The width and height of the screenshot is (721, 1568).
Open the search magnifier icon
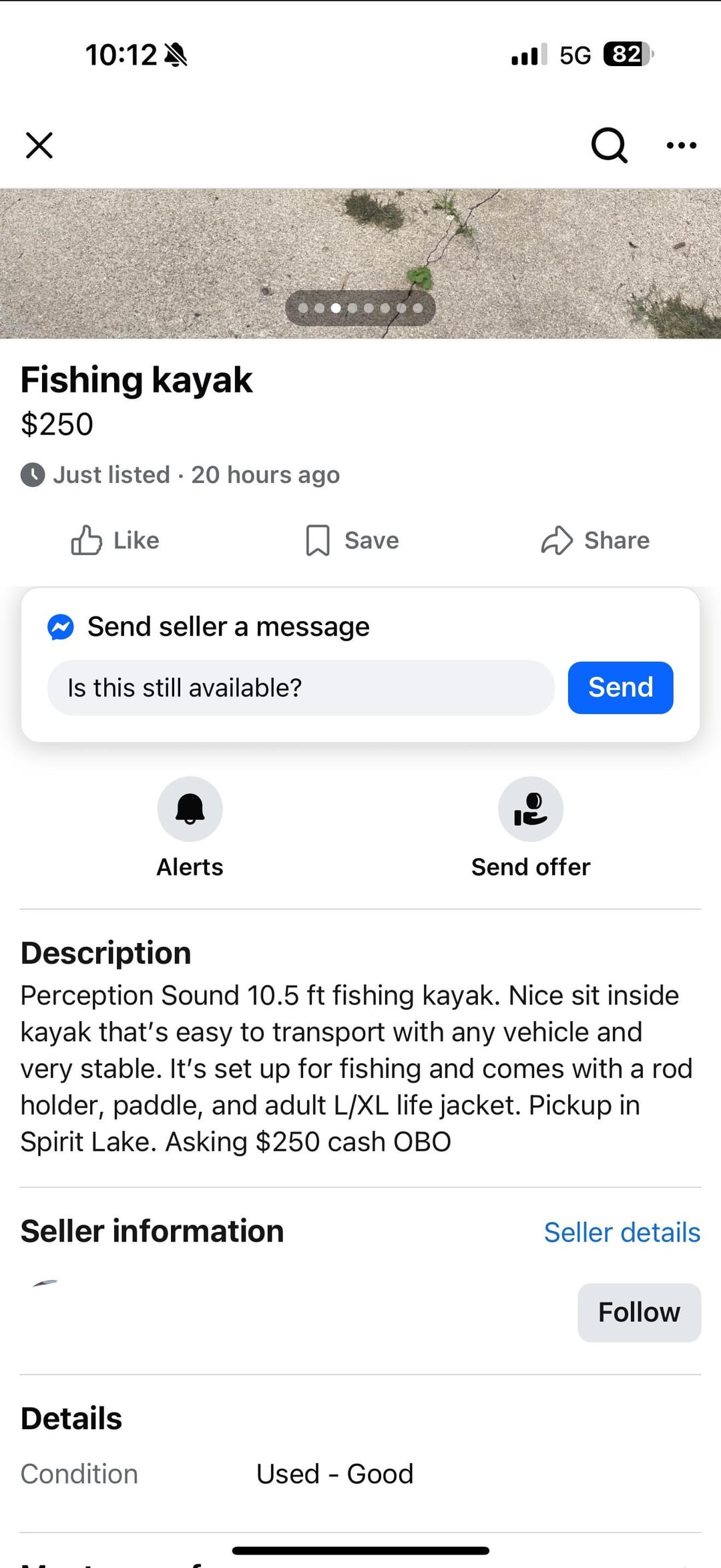pos(609,145)
